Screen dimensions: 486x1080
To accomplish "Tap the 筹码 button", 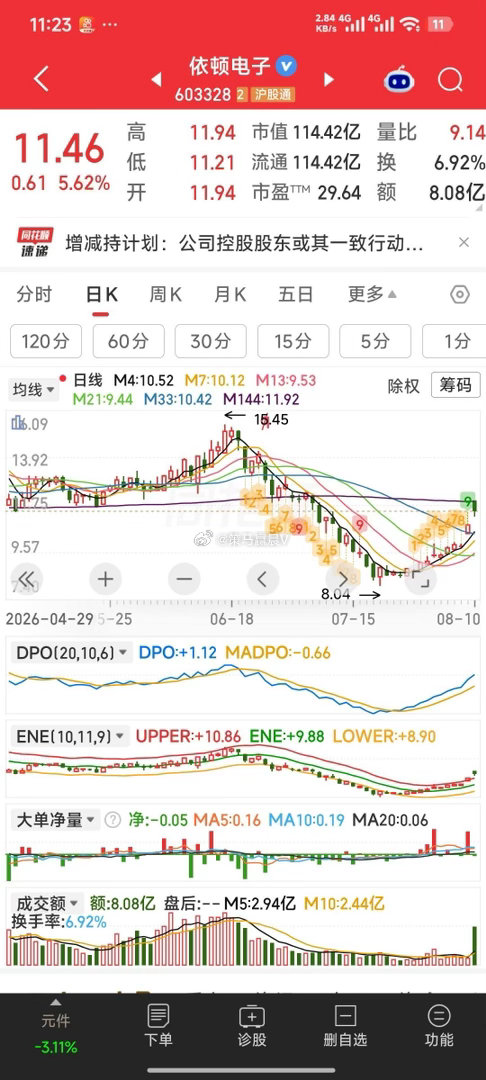I will [x=456, y=386].
